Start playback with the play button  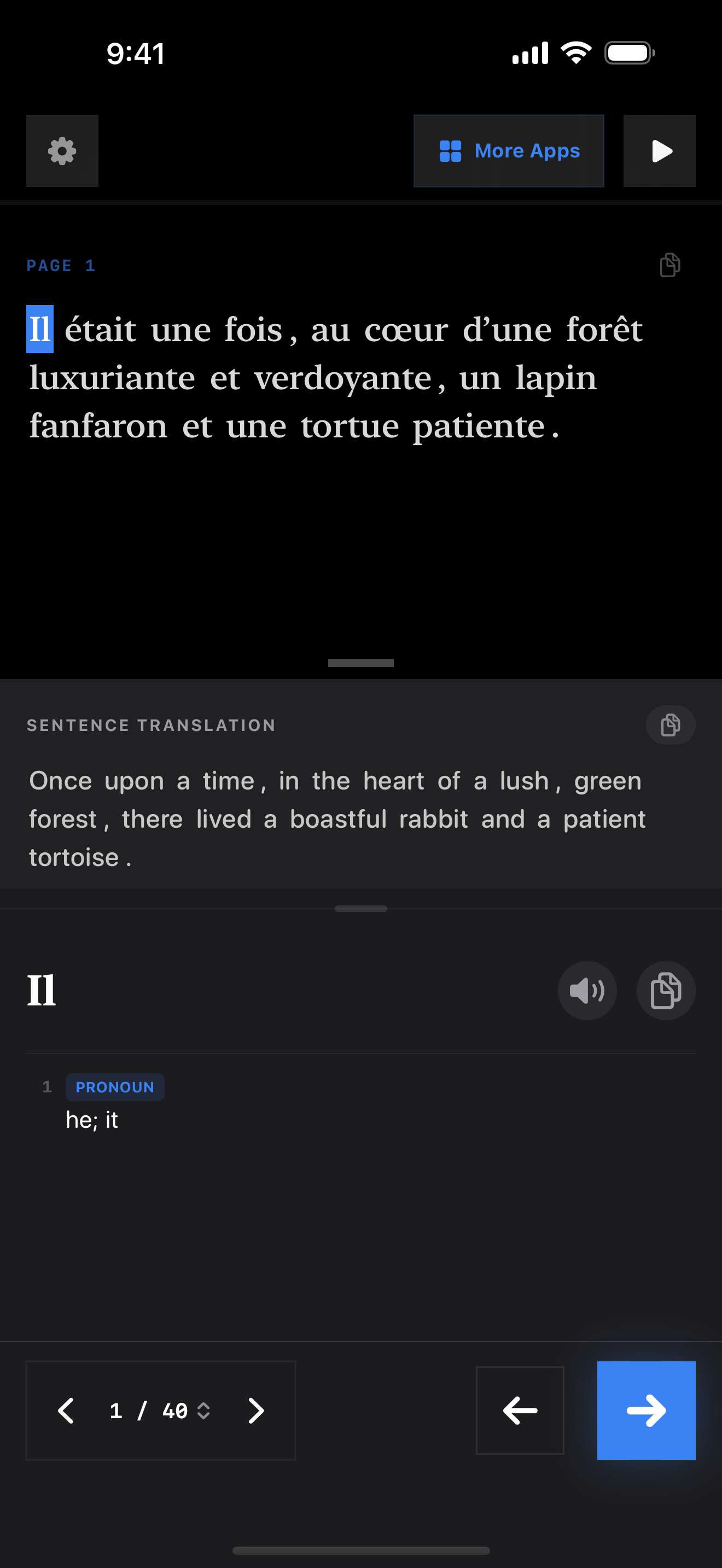(659, 151)
